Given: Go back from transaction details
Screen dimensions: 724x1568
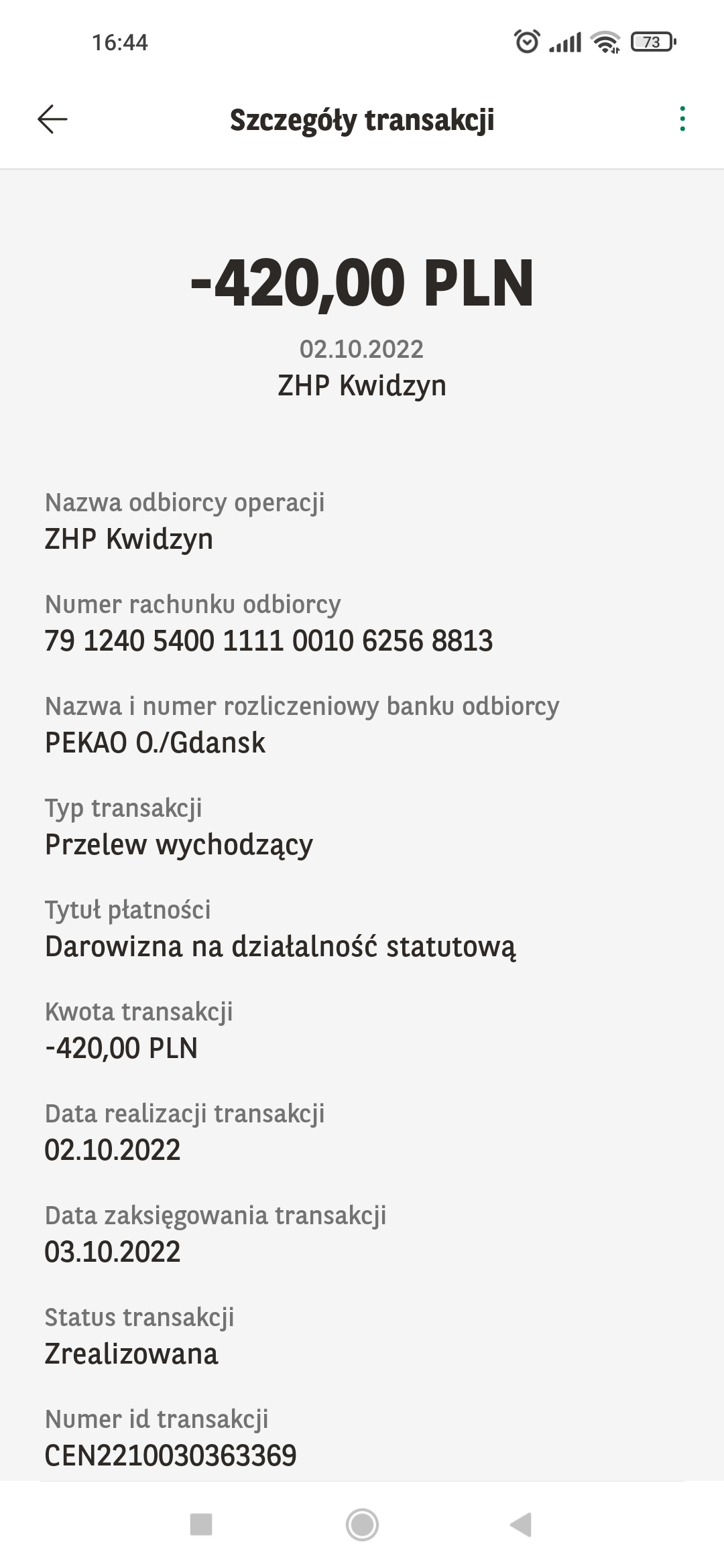Looking at the screenshot, I should tap(52, 119).
